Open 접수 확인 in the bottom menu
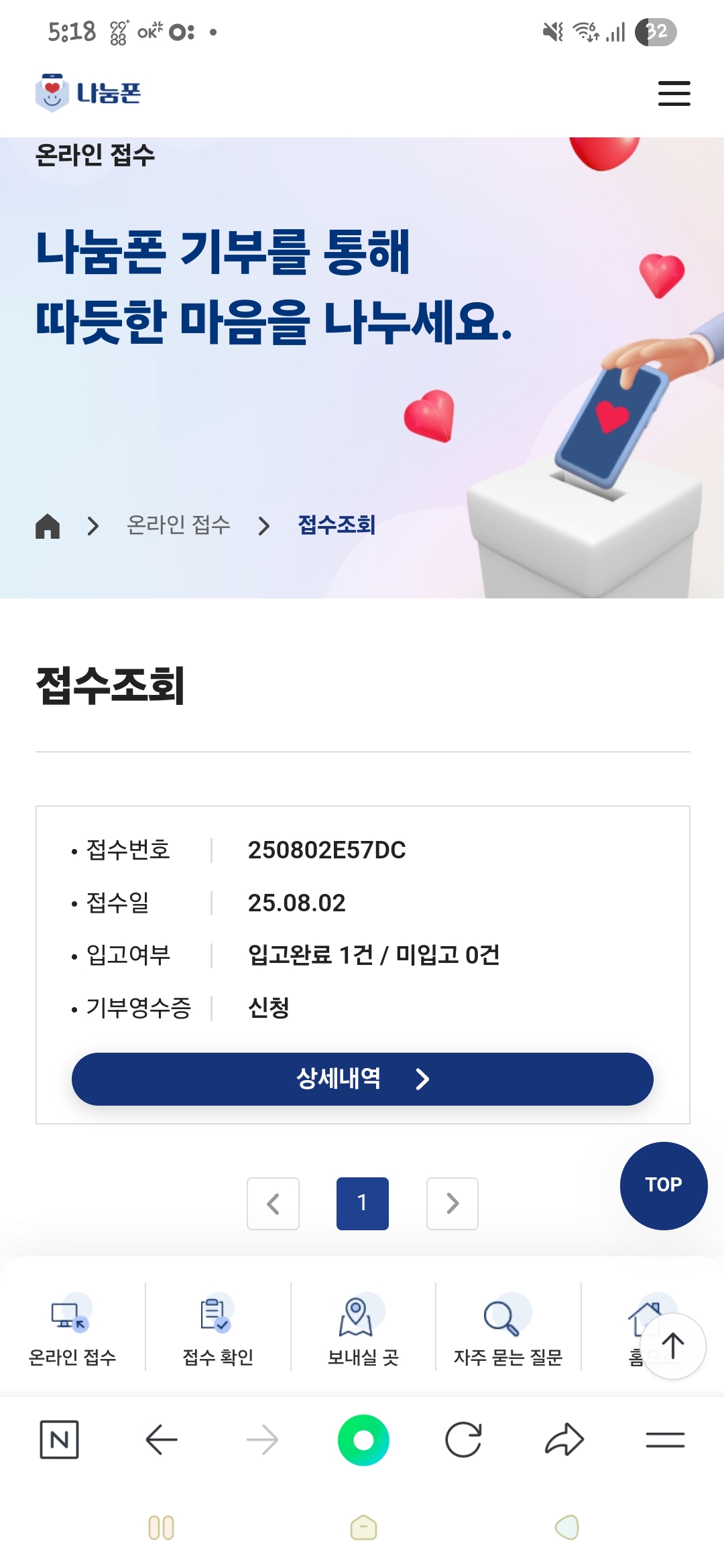 (x=218, y=1331)
